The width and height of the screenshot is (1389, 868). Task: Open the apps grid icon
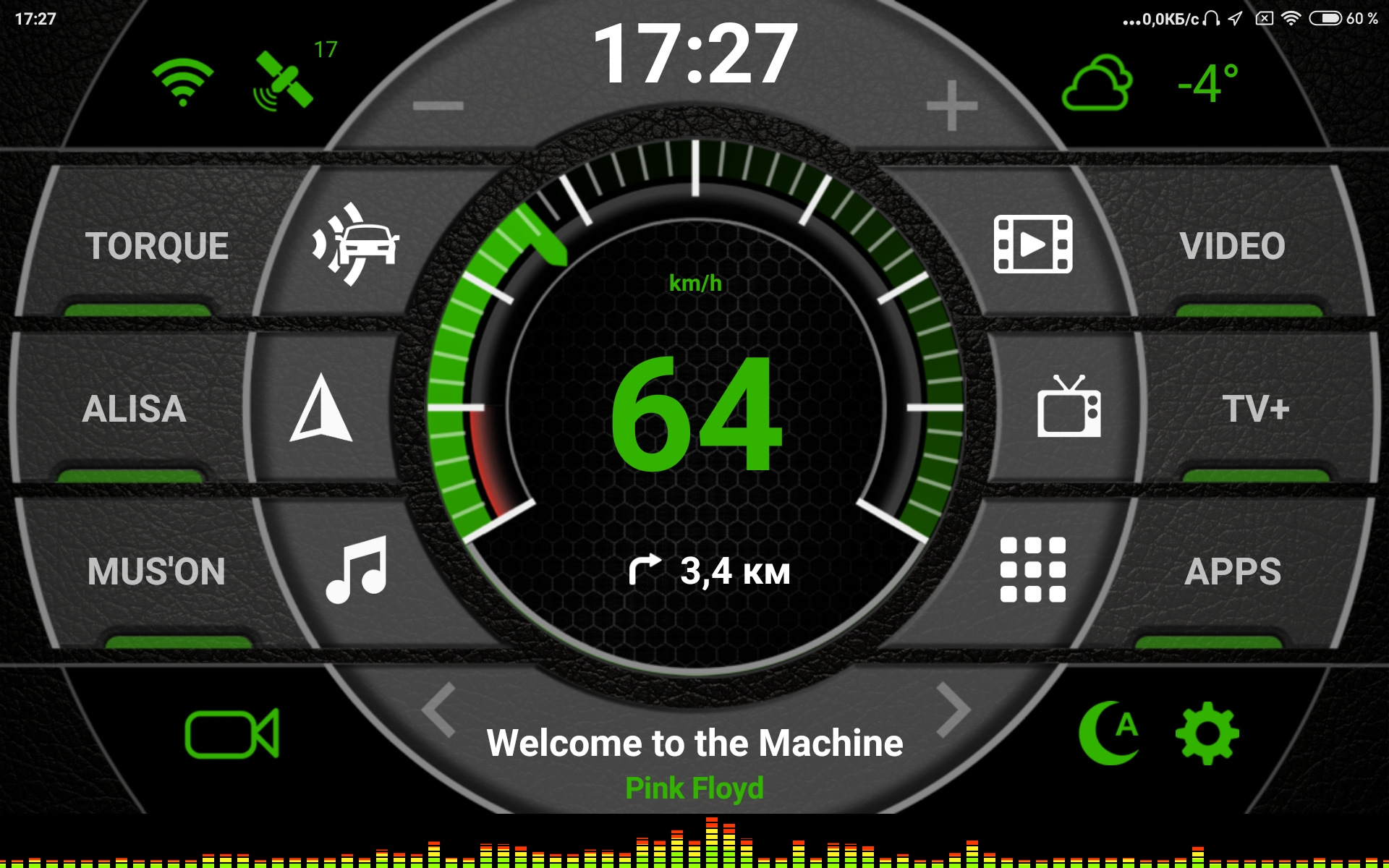pos(1032,570)
